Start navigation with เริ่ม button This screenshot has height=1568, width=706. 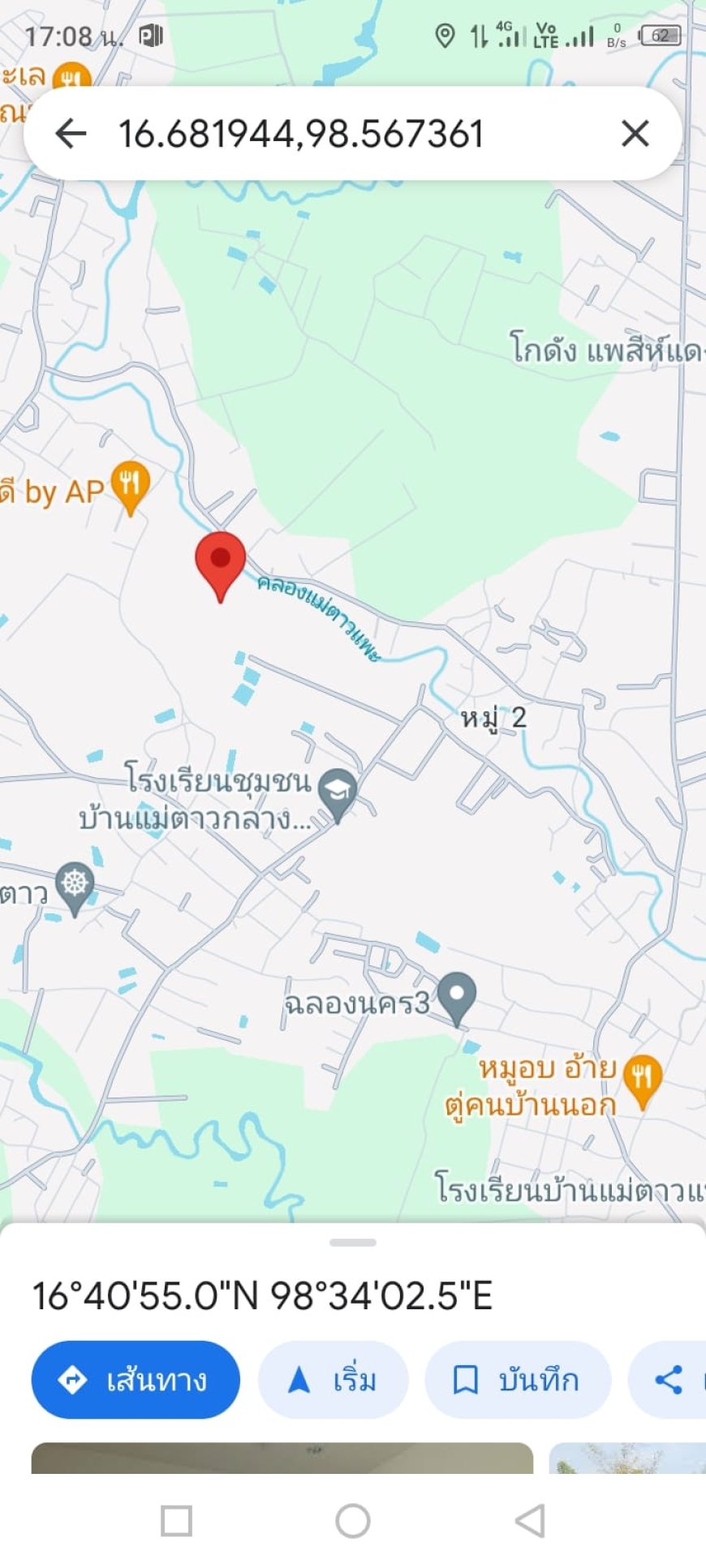(333, 1380)
